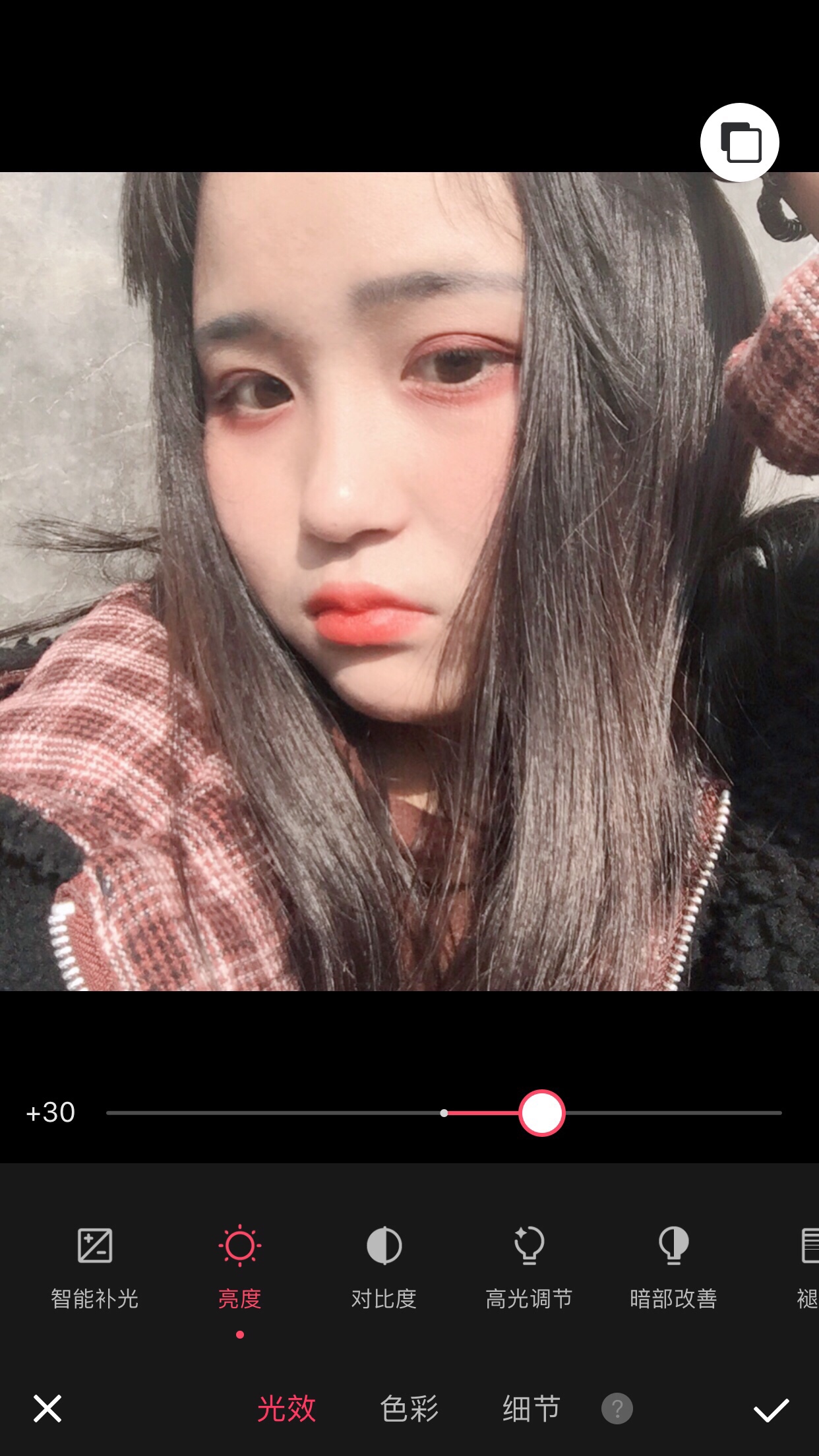
Task: Confirm edits with the checkmark
Action: point(771,1410)
